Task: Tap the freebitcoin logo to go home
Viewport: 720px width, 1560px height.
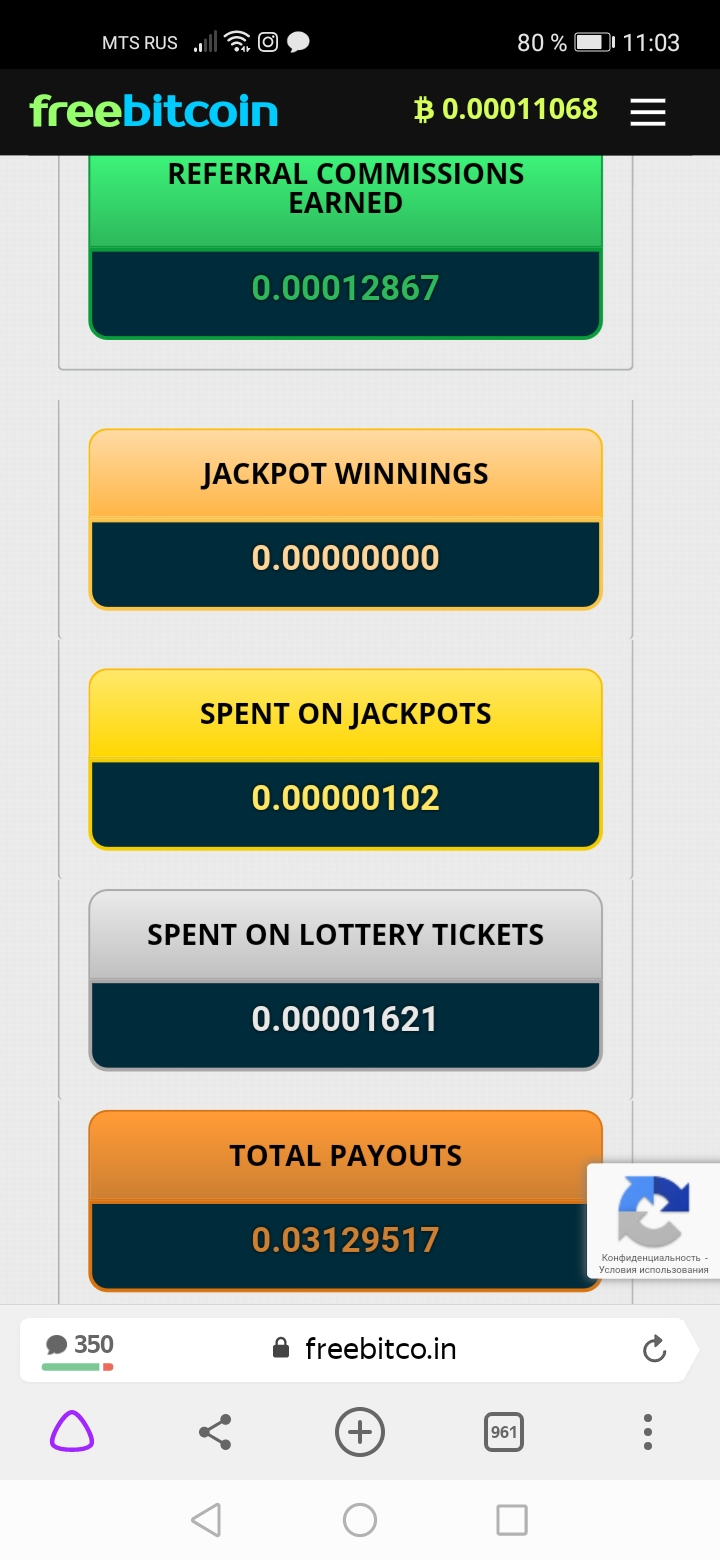Action: click(x=154, y=111)
